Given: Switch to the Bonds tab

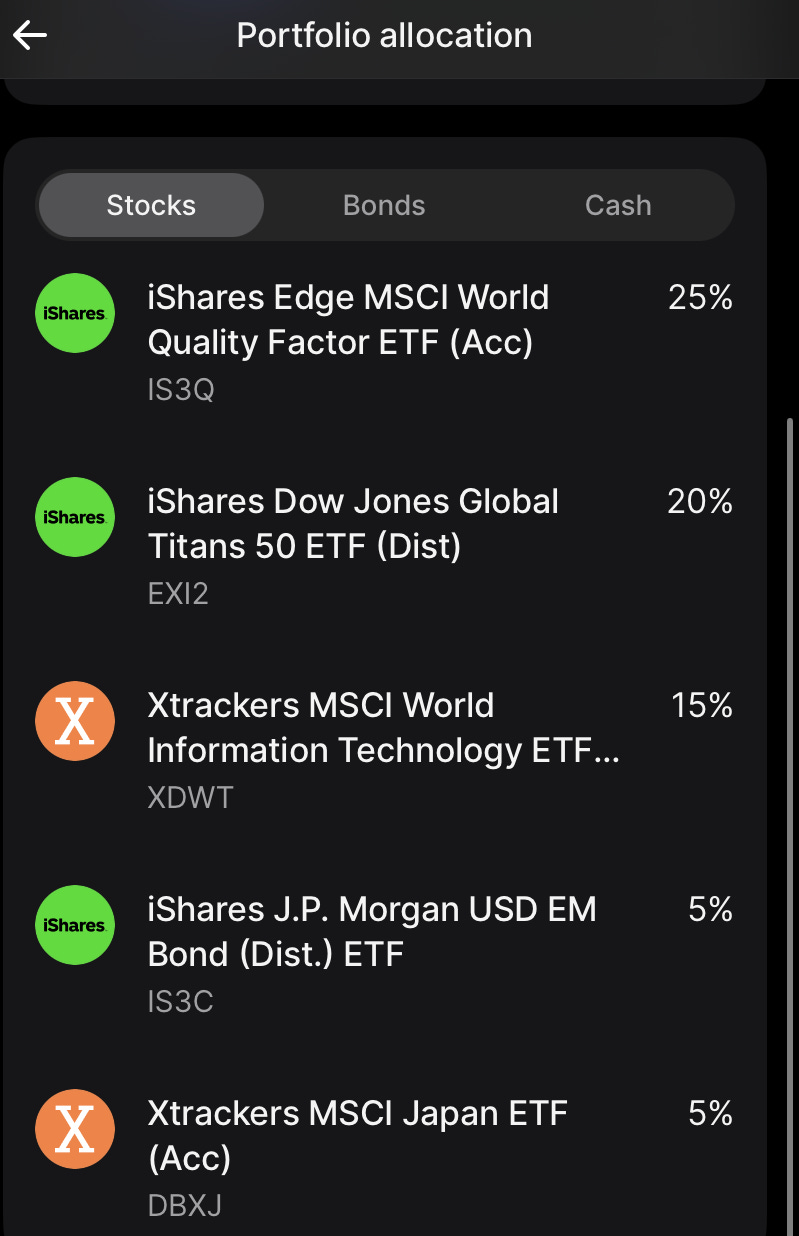Looking at the screenshot, I should 384,205.
